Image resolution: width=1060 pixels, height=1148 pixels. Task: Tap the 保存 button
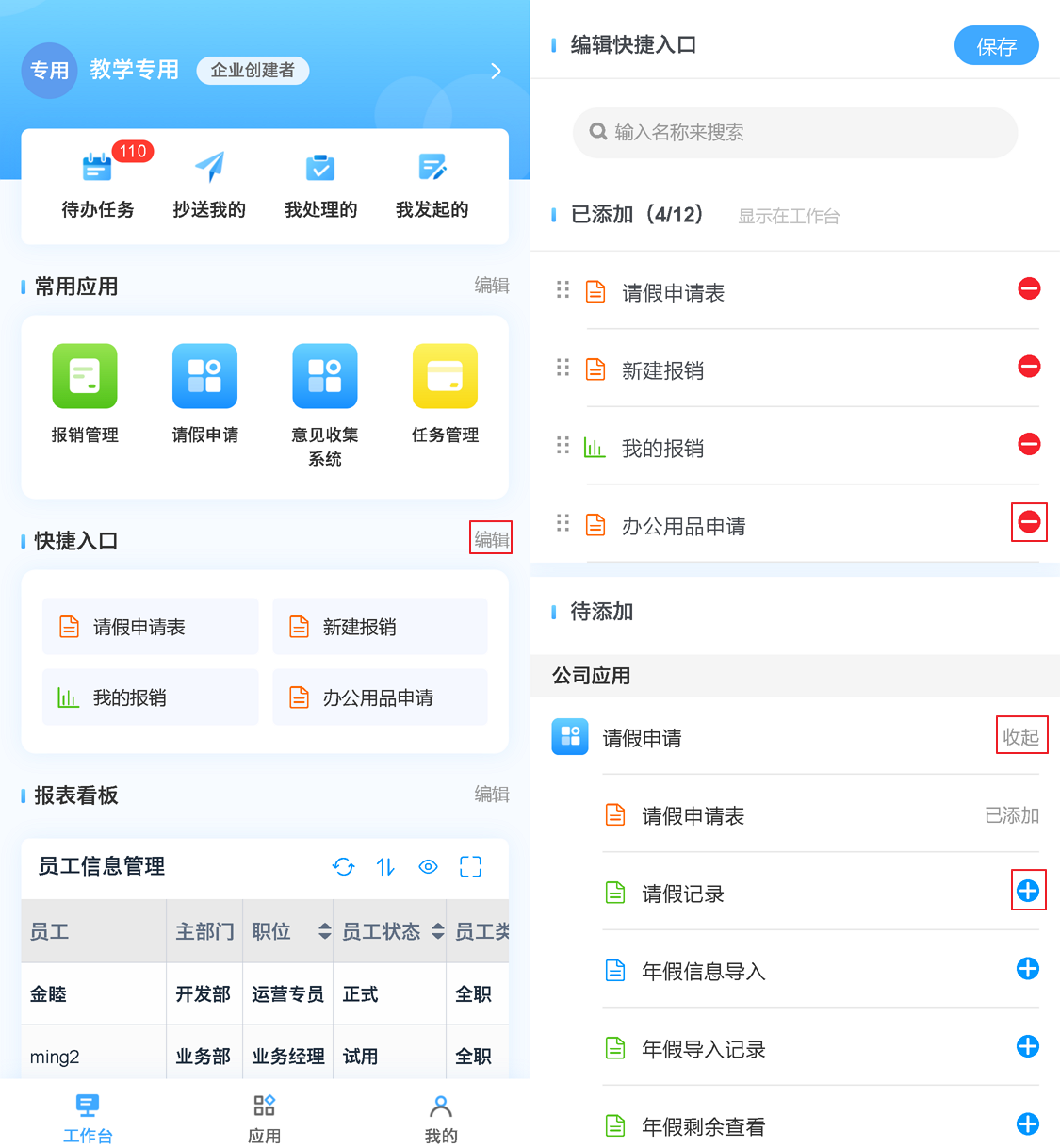pos(996,46)
